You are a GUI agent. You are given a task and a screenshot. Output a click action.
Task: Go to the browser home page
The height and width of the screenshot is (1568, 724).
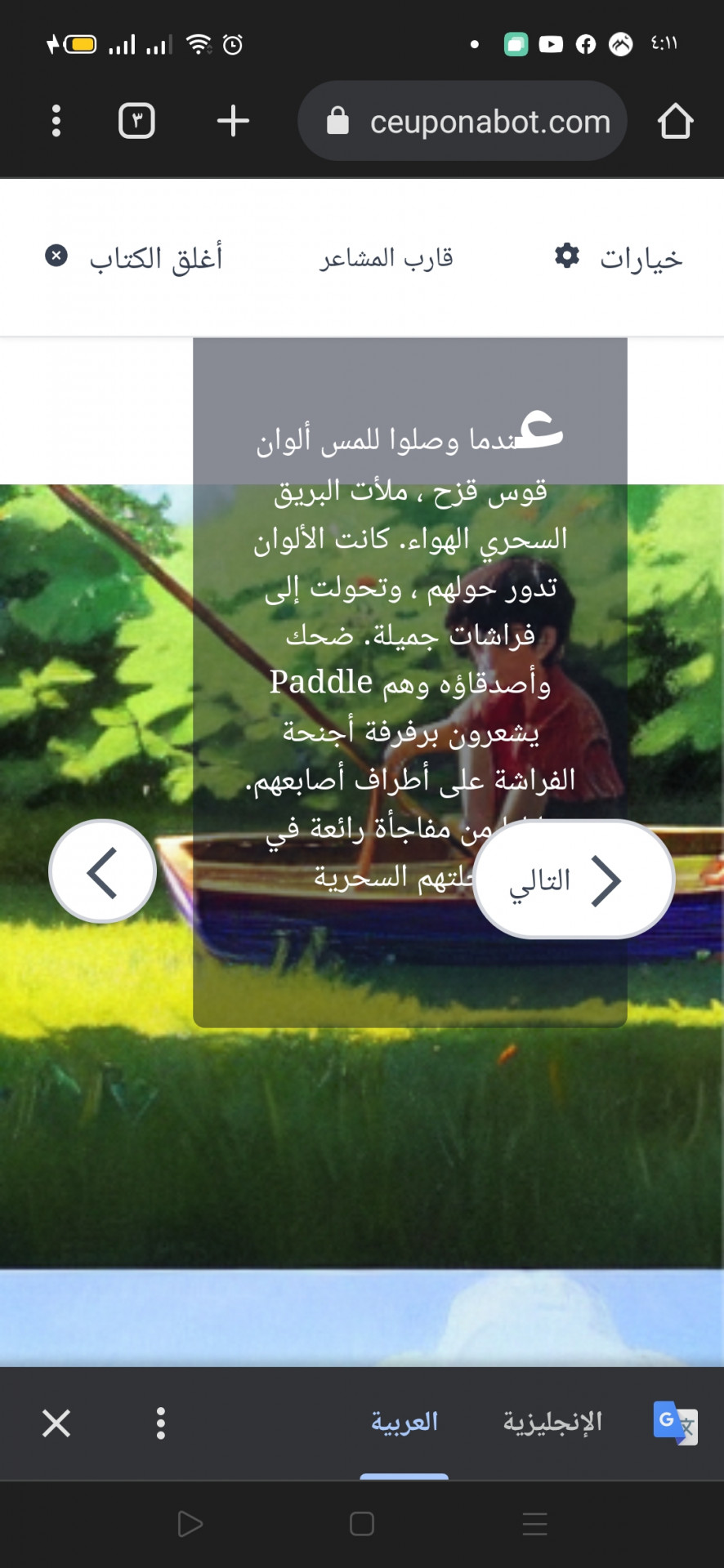(675, 121)
